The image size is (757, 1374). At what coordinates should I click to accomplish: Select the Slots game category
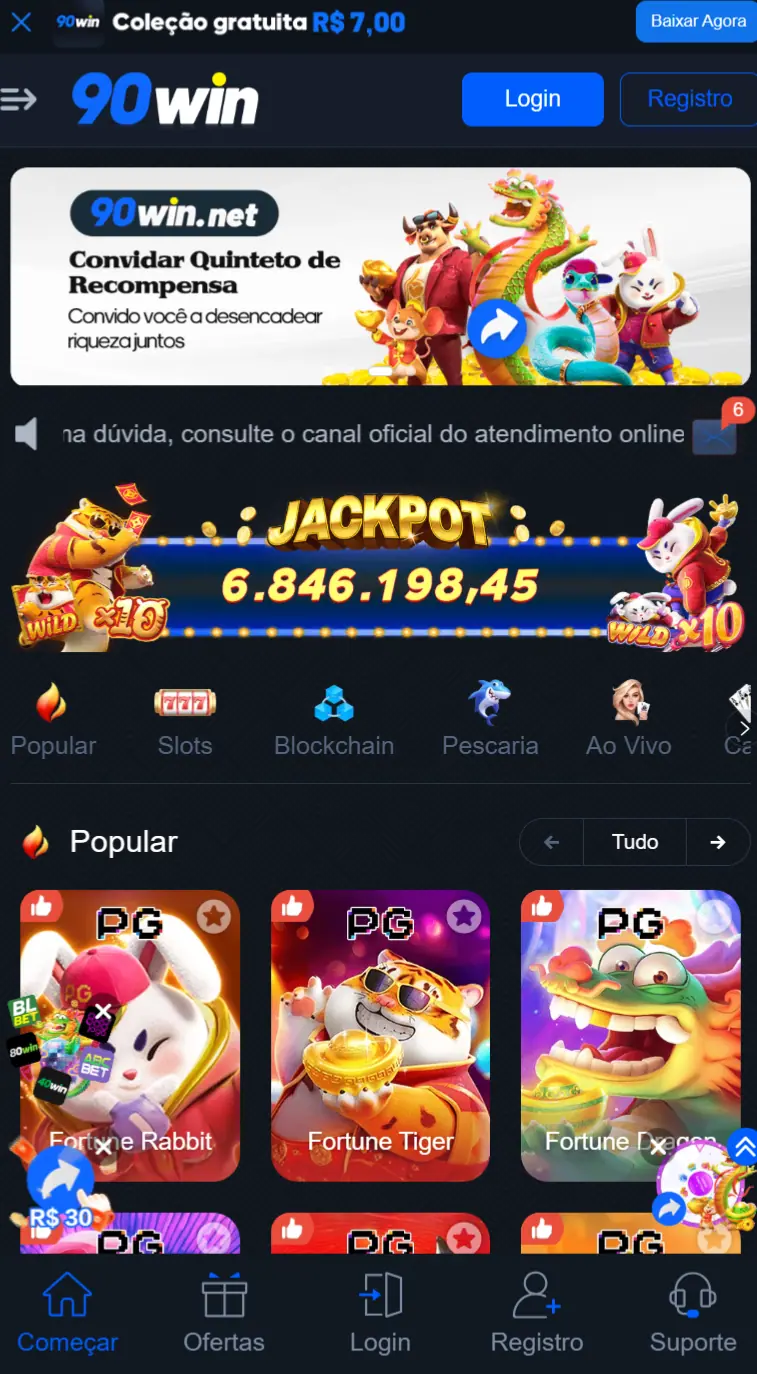185,720
